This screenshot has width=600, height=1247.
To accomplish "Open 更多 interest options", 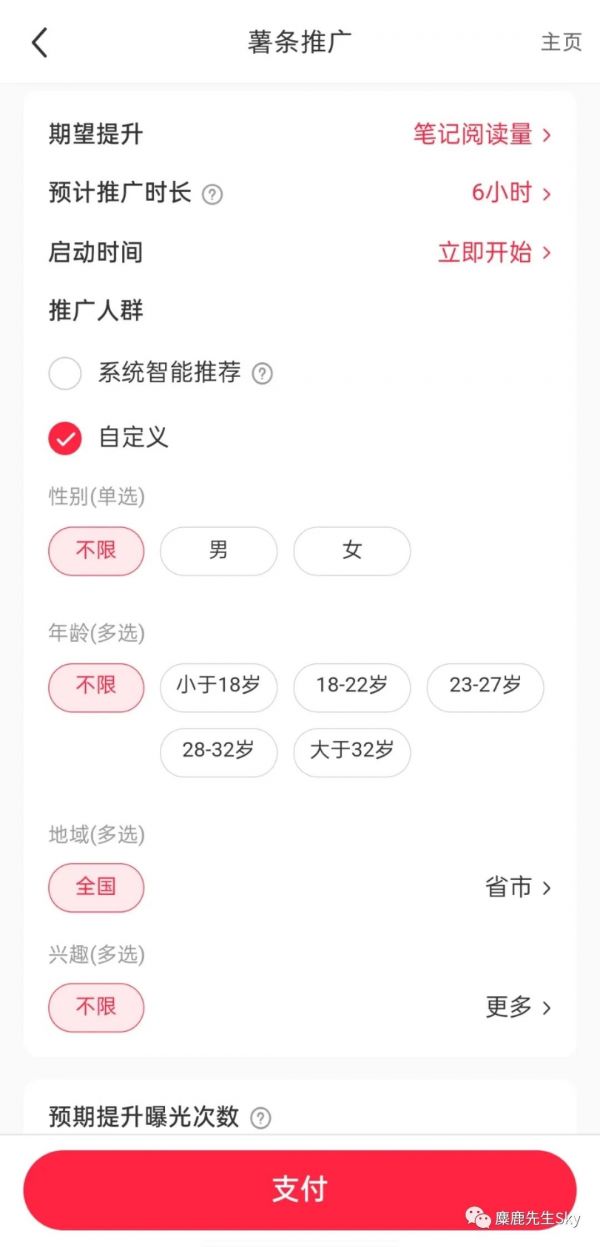I will coord(518,1007).
